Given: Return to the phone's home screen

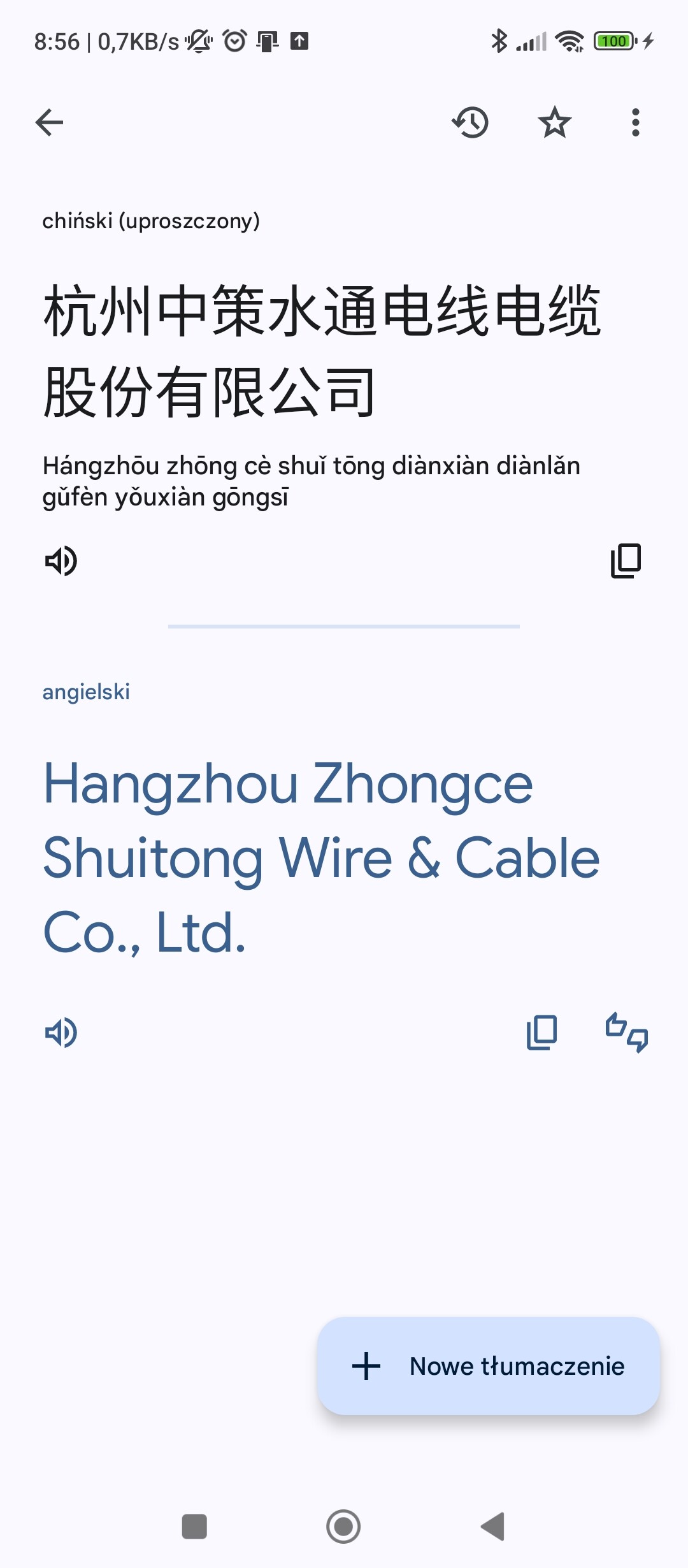Looking at the screenshot, I should [343, 1527].
